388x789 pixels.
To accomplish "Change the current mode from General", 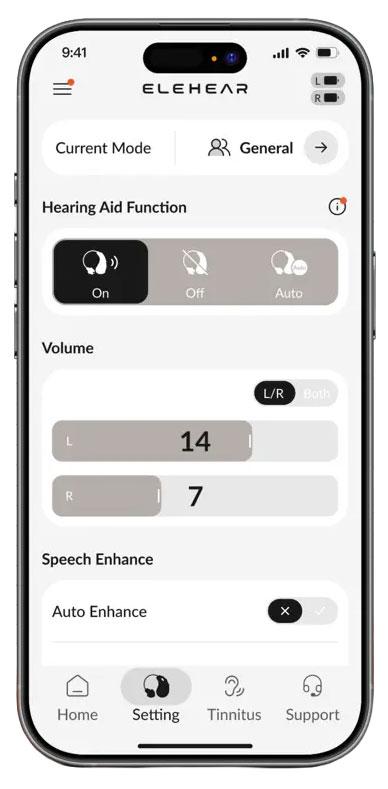I will click(x=321, y=147).
